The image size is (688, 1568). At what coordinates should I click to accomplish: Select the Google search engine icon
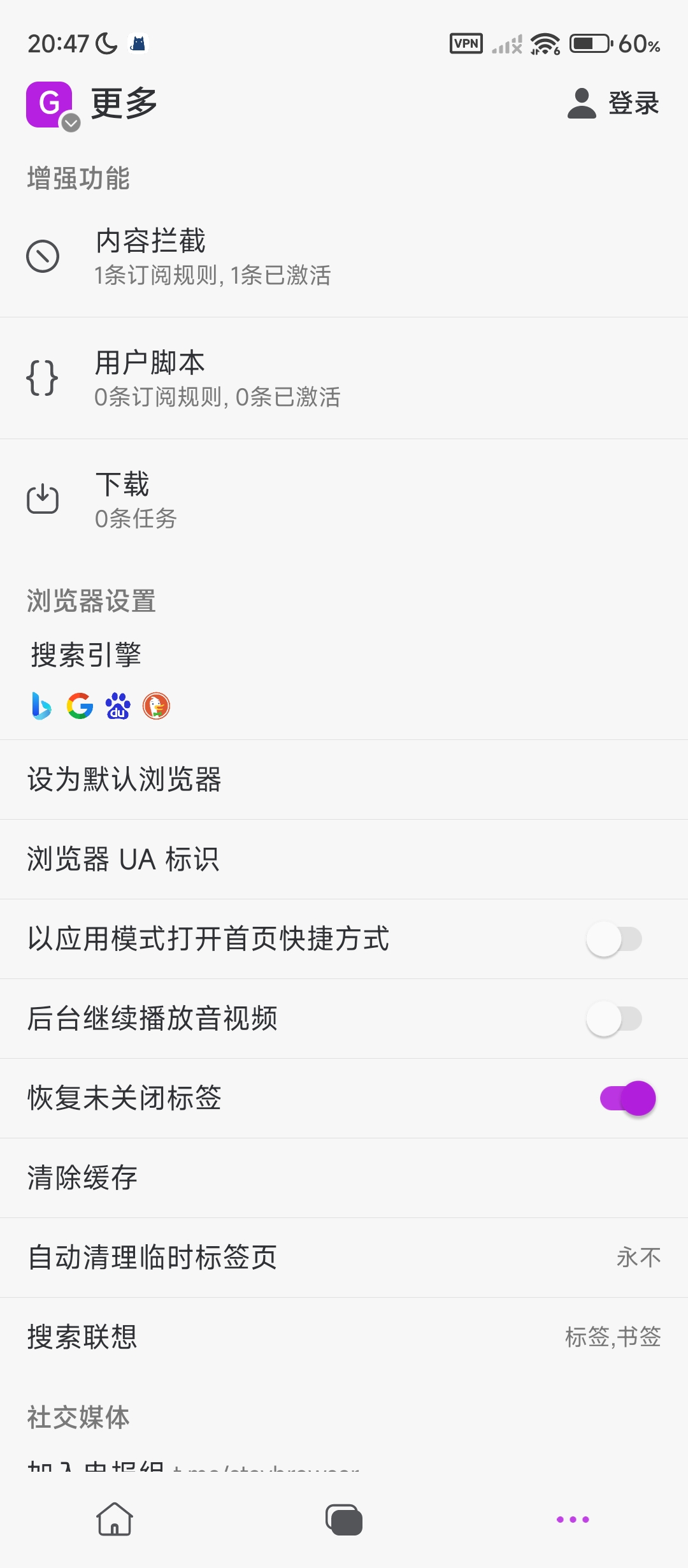80,706
